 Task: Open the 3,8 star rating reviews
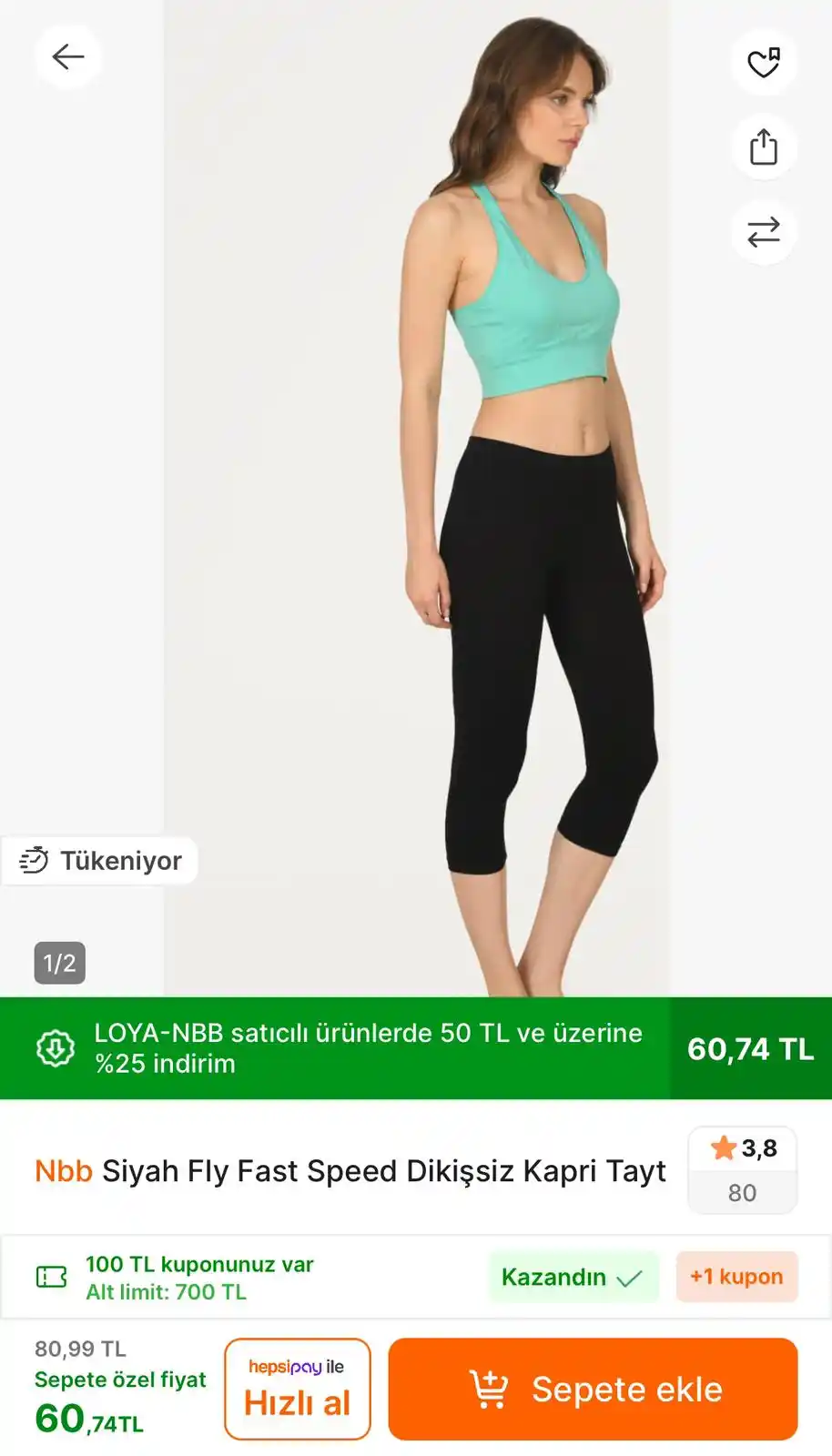pos(743,1170)
